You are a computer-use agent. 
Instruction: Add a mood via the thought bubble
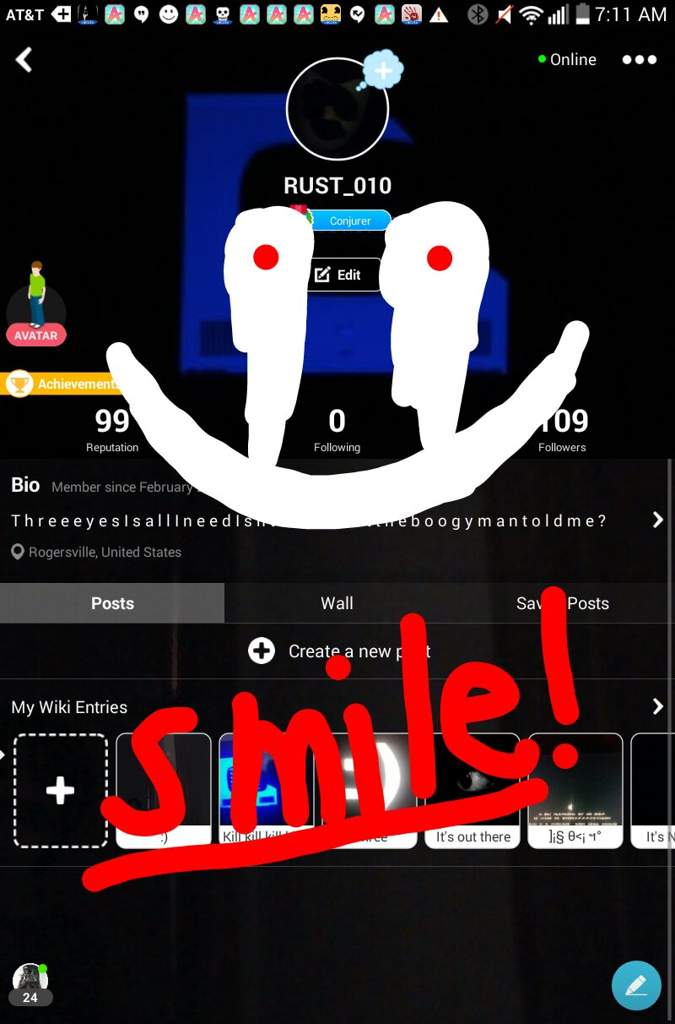382,70
